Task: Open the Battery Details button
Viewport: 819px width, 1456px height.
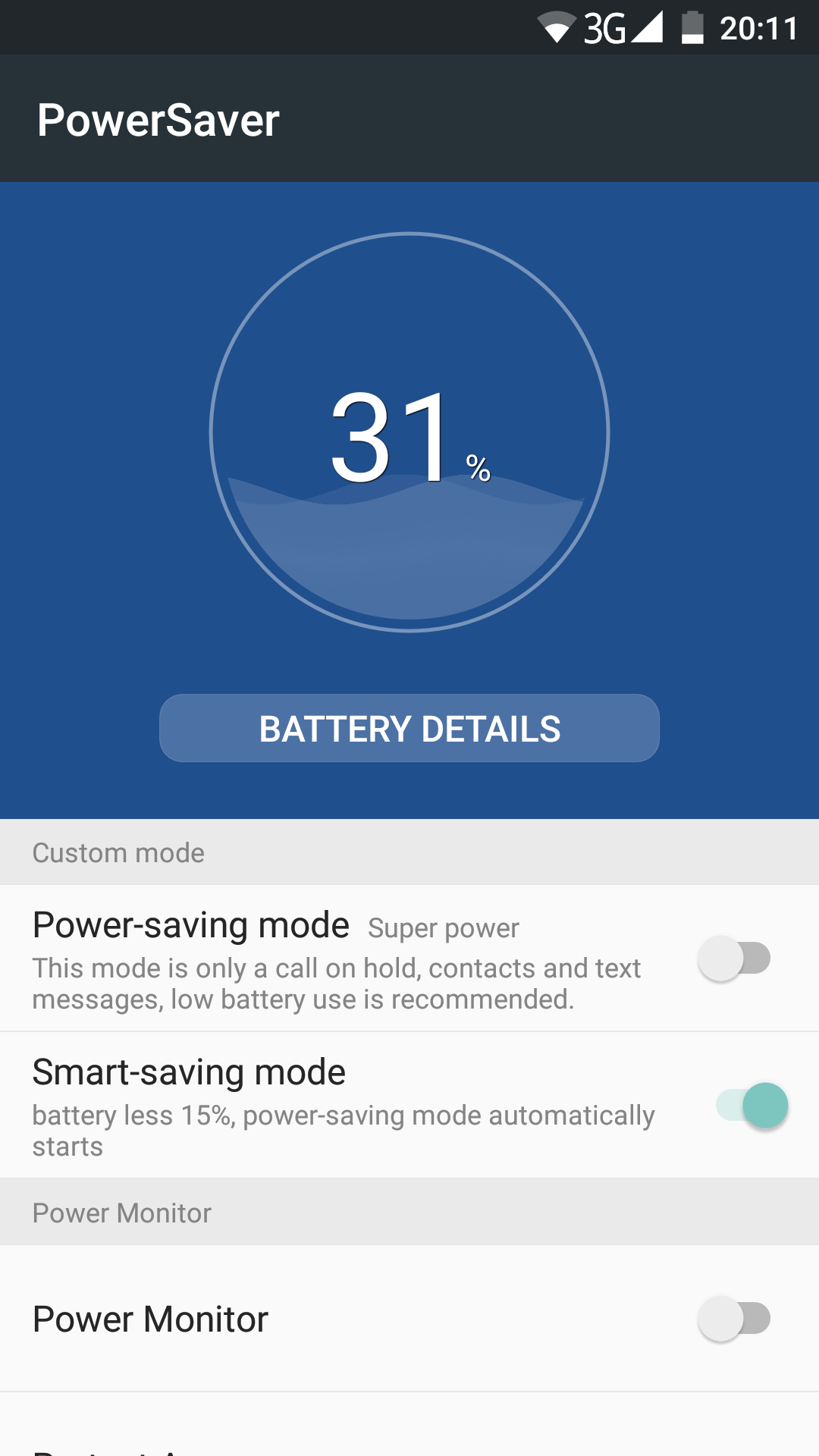Action: tap(409, 728)
